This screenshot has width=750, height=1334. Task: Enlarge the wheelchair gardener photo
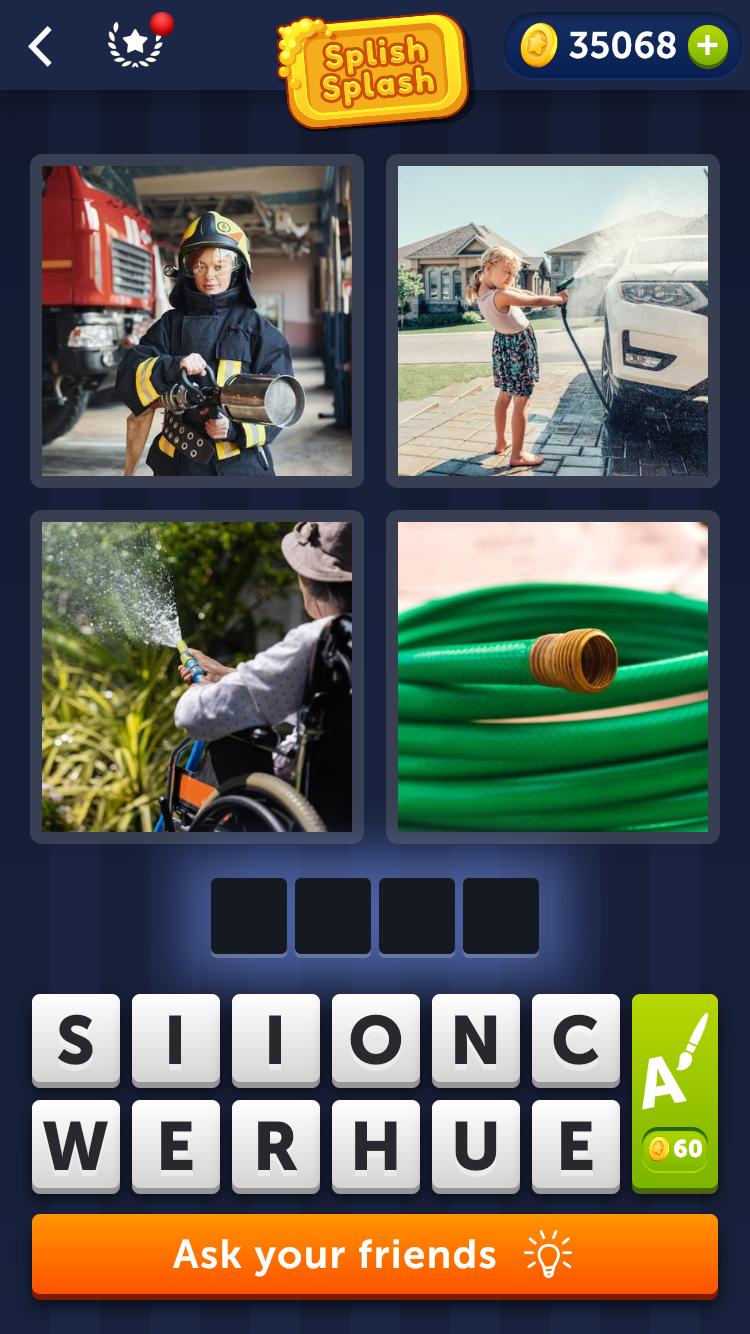(x=197, y=677)
